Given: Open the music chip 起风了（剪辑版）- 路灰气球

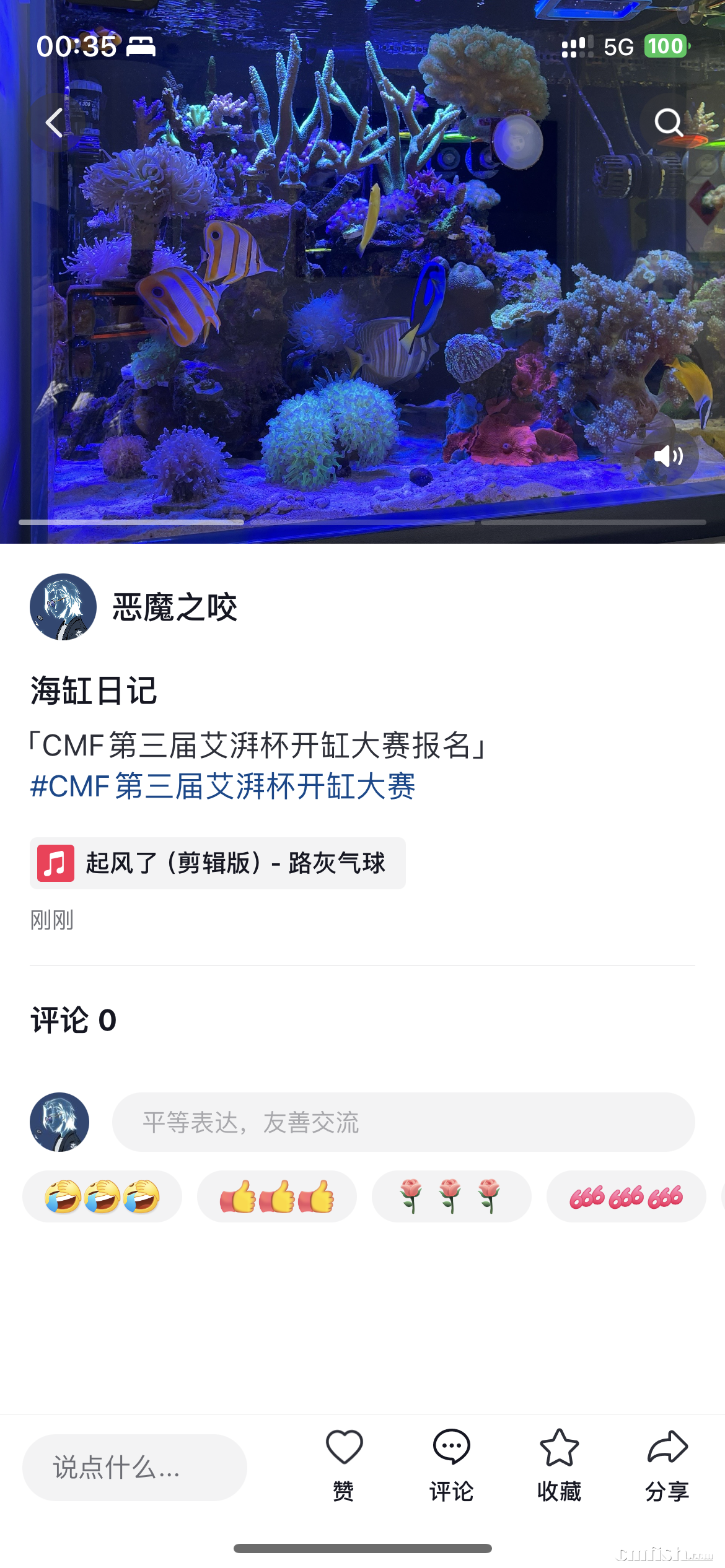Looking at the screenshot, I should pos(217,863).
